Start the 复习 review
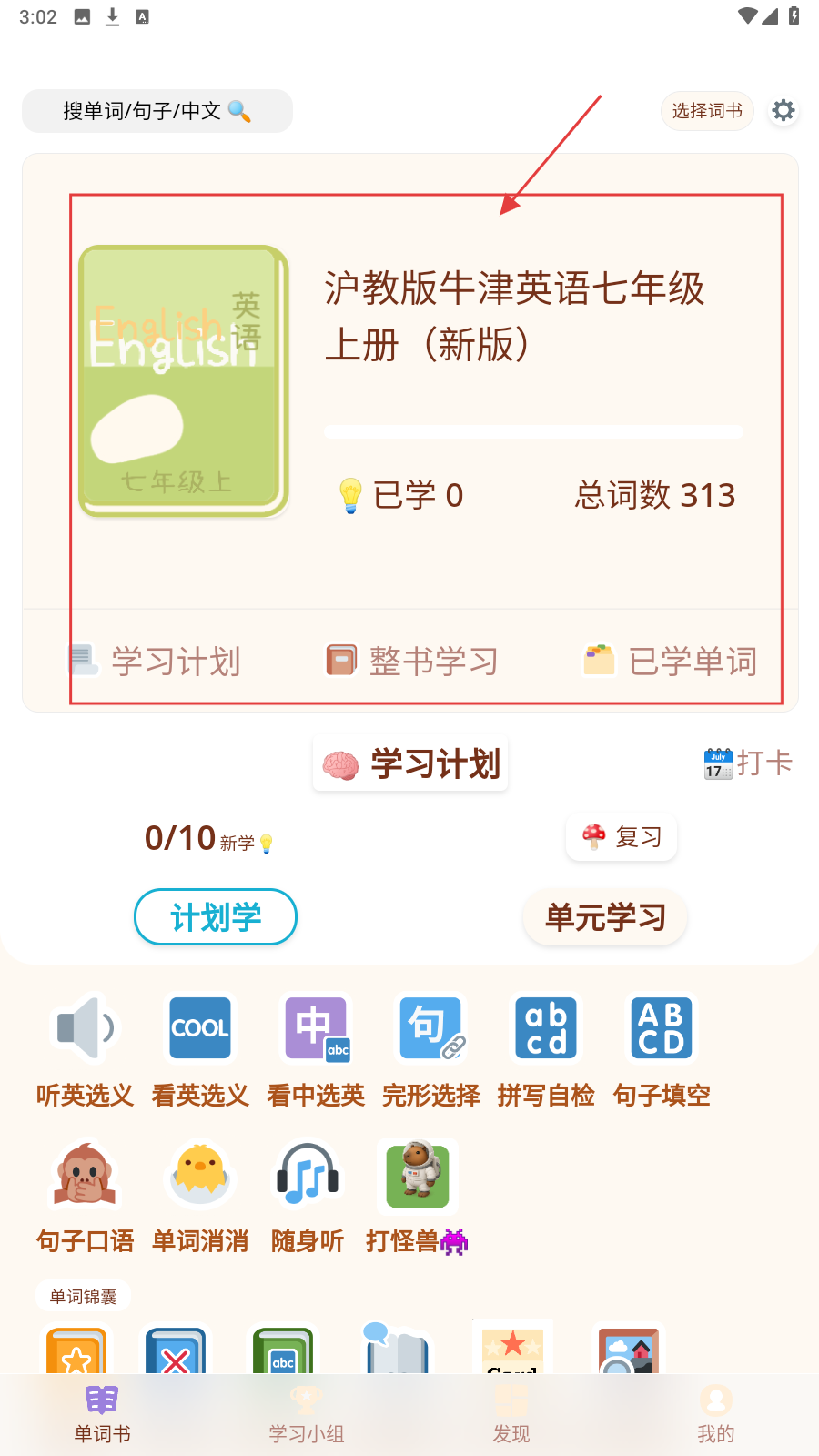This screenshot has height=1456, width=819. [622, 837]
